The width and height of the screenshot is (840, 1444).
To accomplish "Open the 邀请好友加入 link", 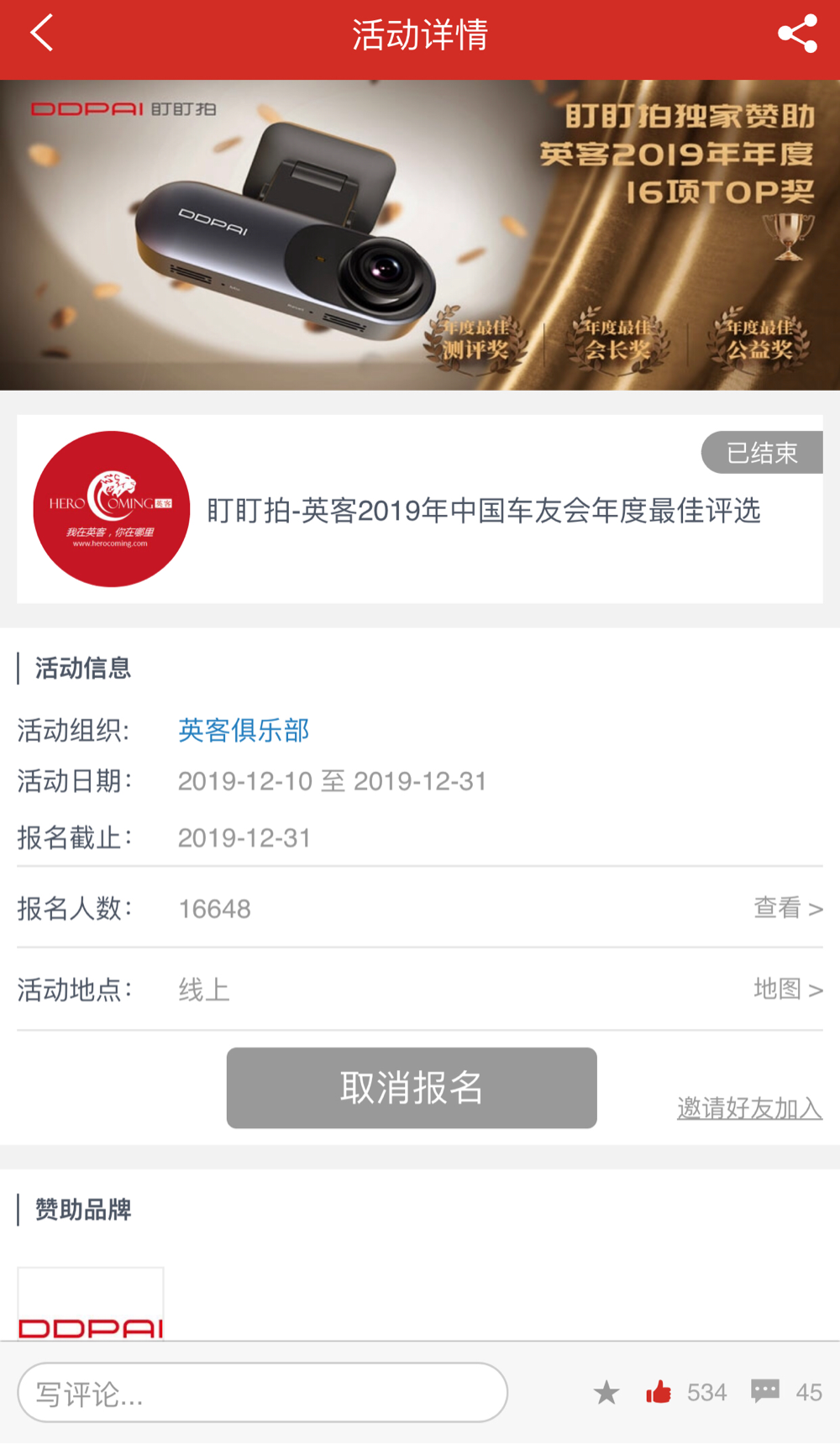I will (x=749, y=1108).
